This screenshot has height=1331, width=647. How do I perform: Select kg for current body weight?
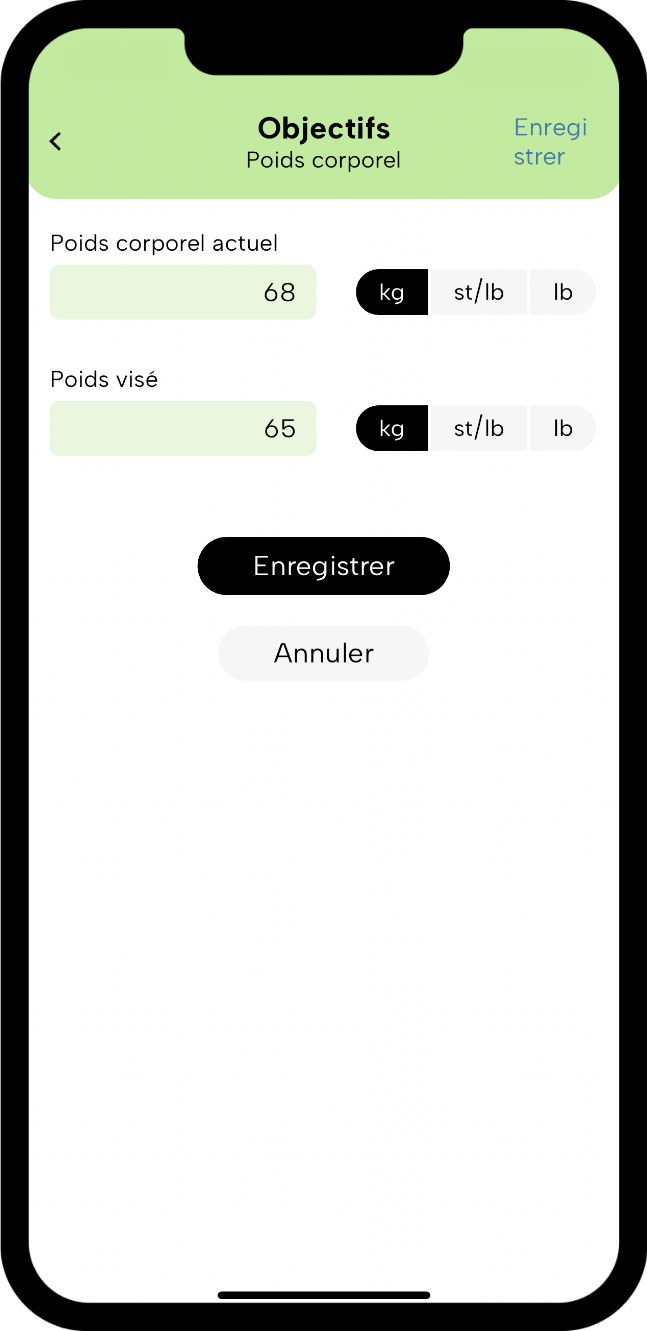pos(392,292)
